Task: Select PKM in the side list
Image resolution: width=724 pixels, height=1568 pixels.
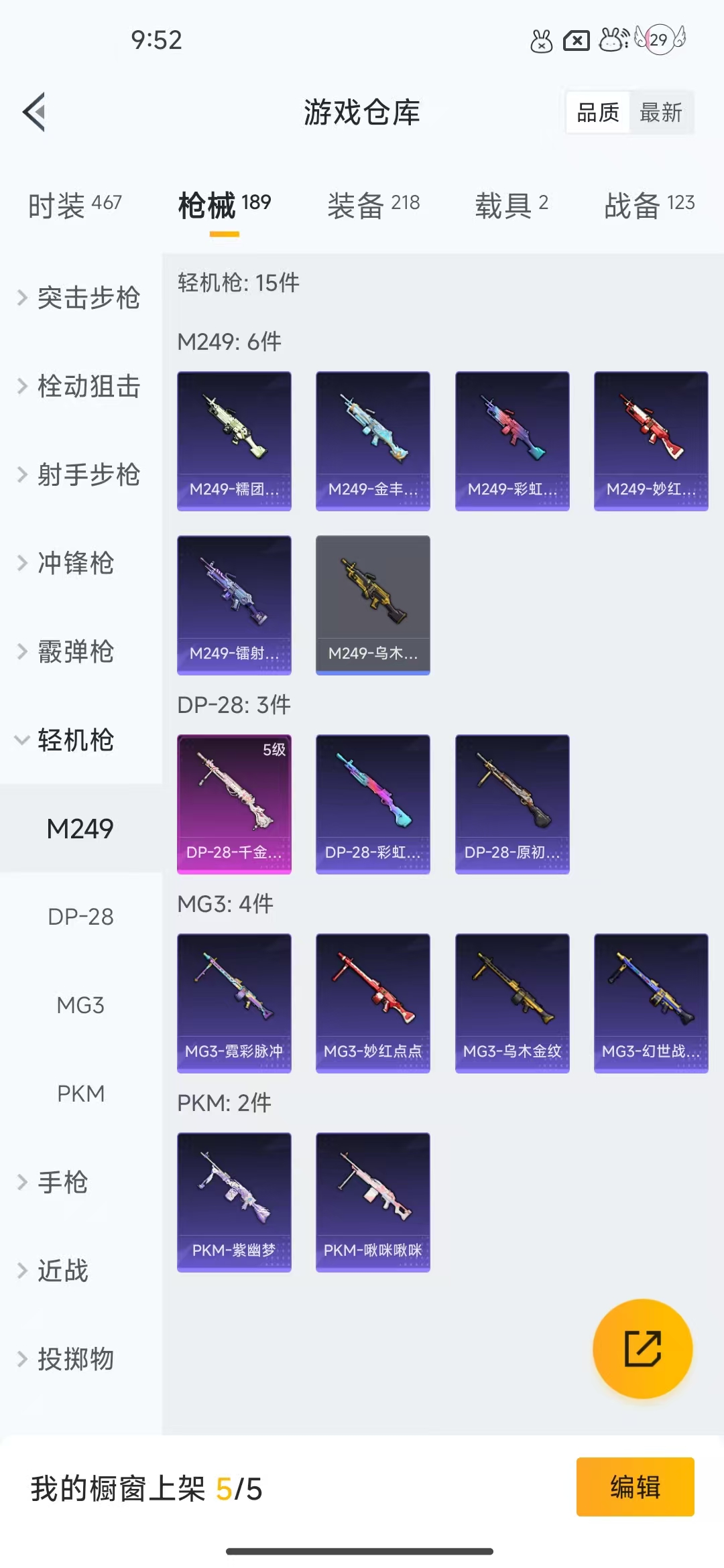Action: pyautogui.click(x=80, y=1094)
